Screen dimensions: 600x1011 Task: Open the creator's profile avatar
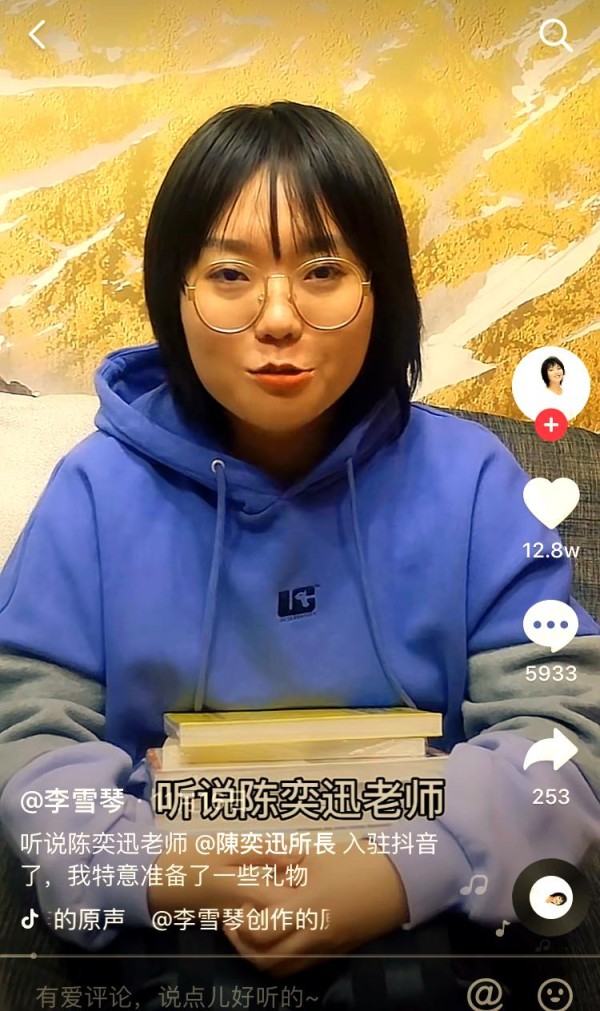click(550, 383)
